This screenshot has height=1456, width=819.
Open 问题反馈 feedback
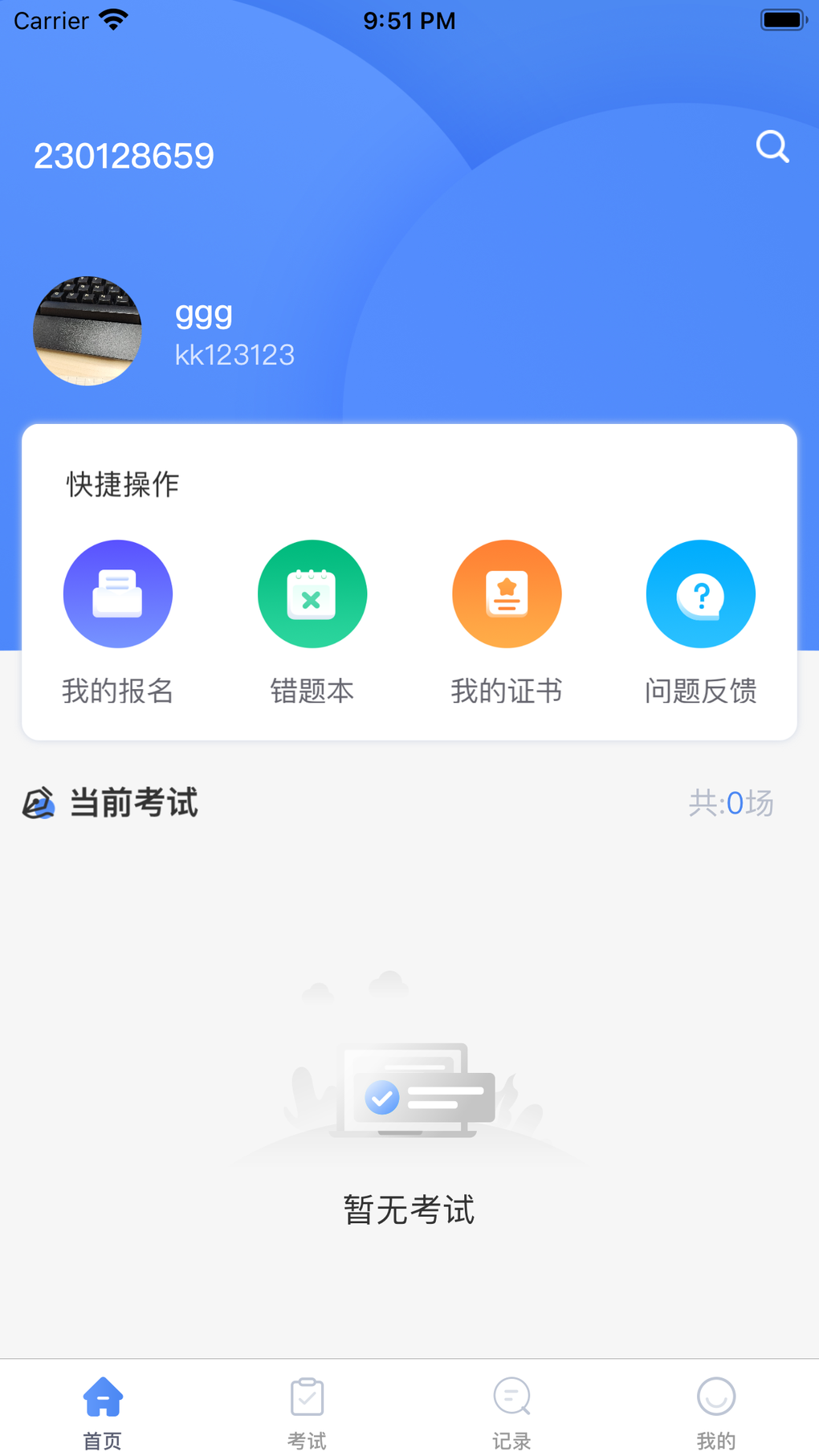[701, 594]
